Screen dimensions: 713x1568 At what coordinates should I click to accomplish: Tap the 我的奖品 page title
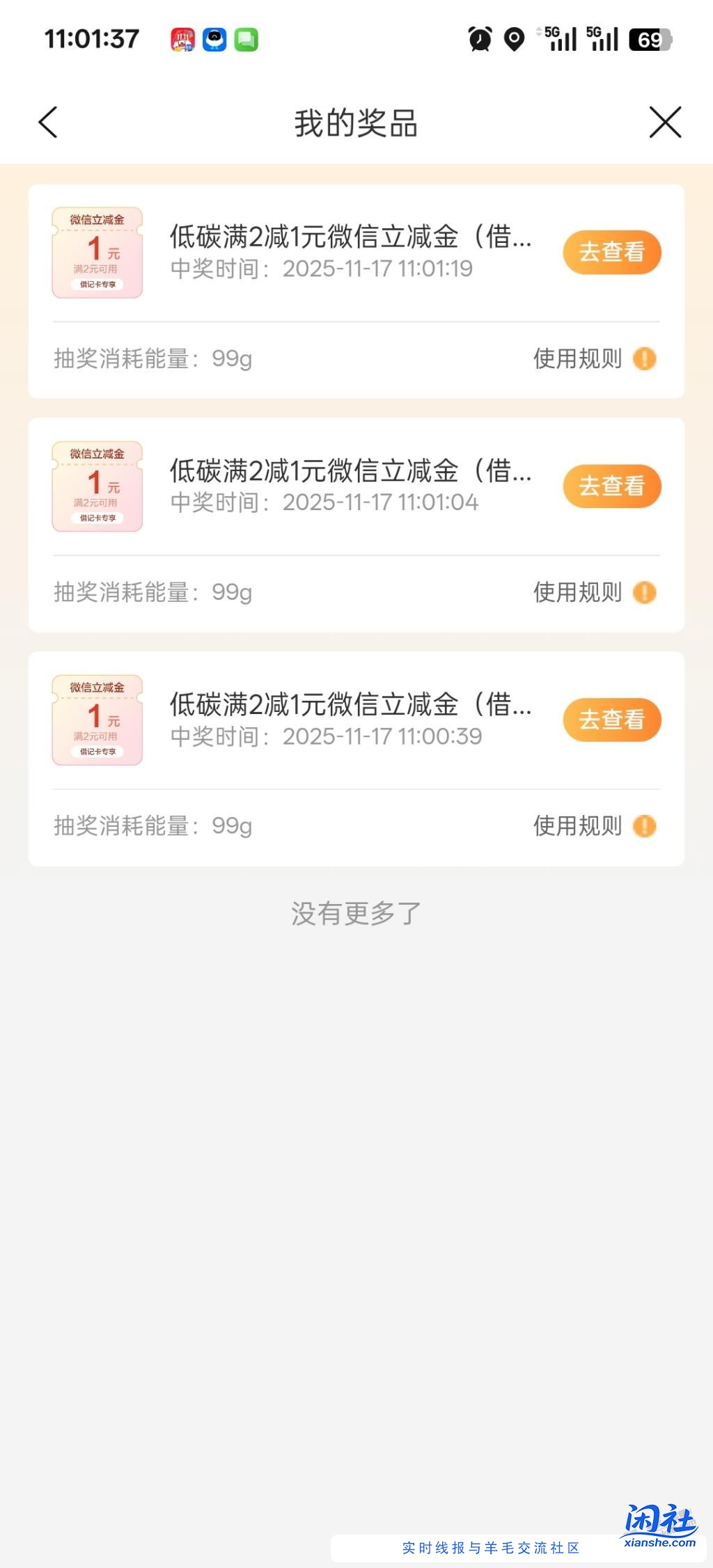[x=356, y=122]
